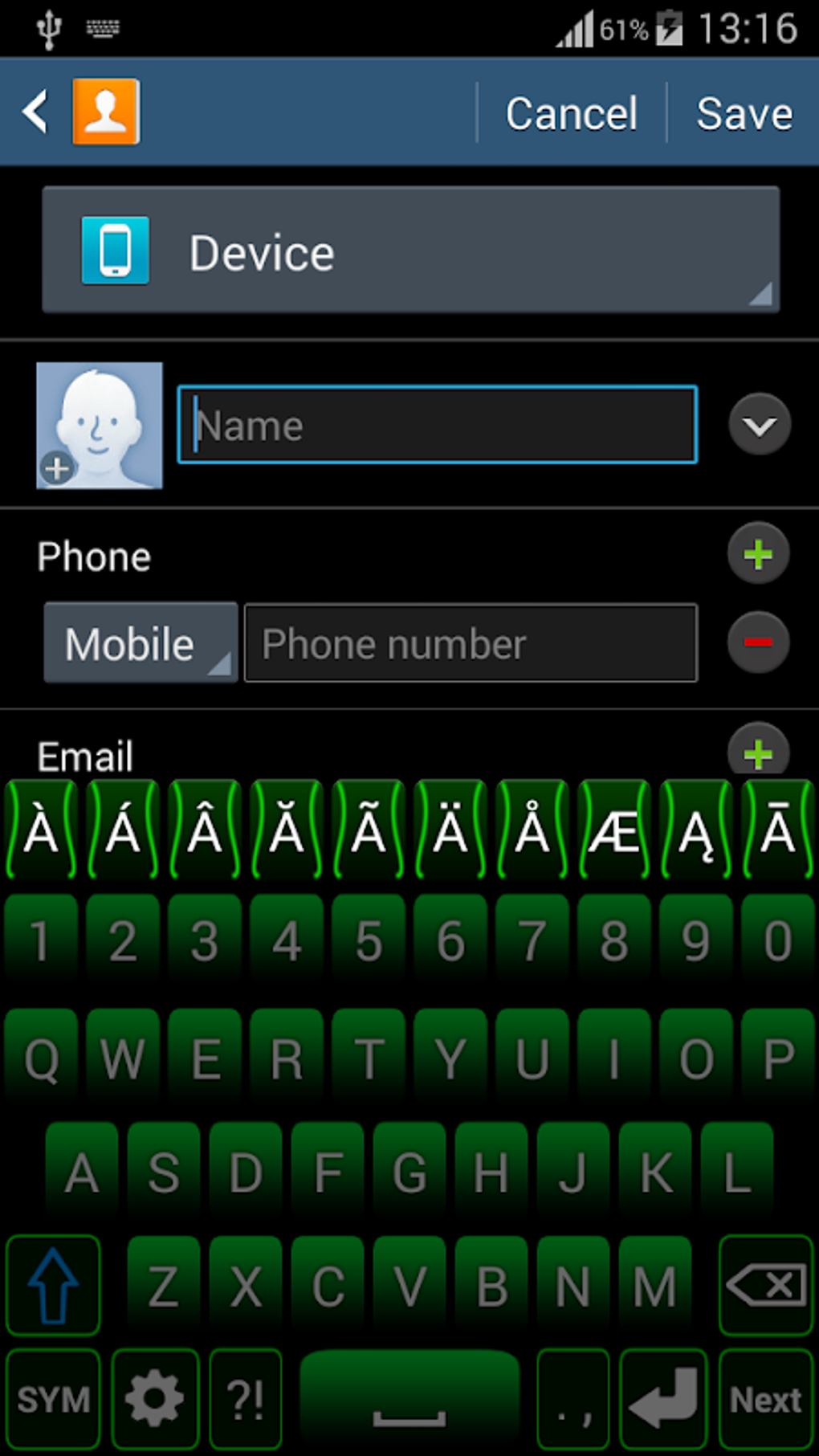The image size is (819, 1456).
Task: Cancel creating the contact
Action: pos(571,113)
